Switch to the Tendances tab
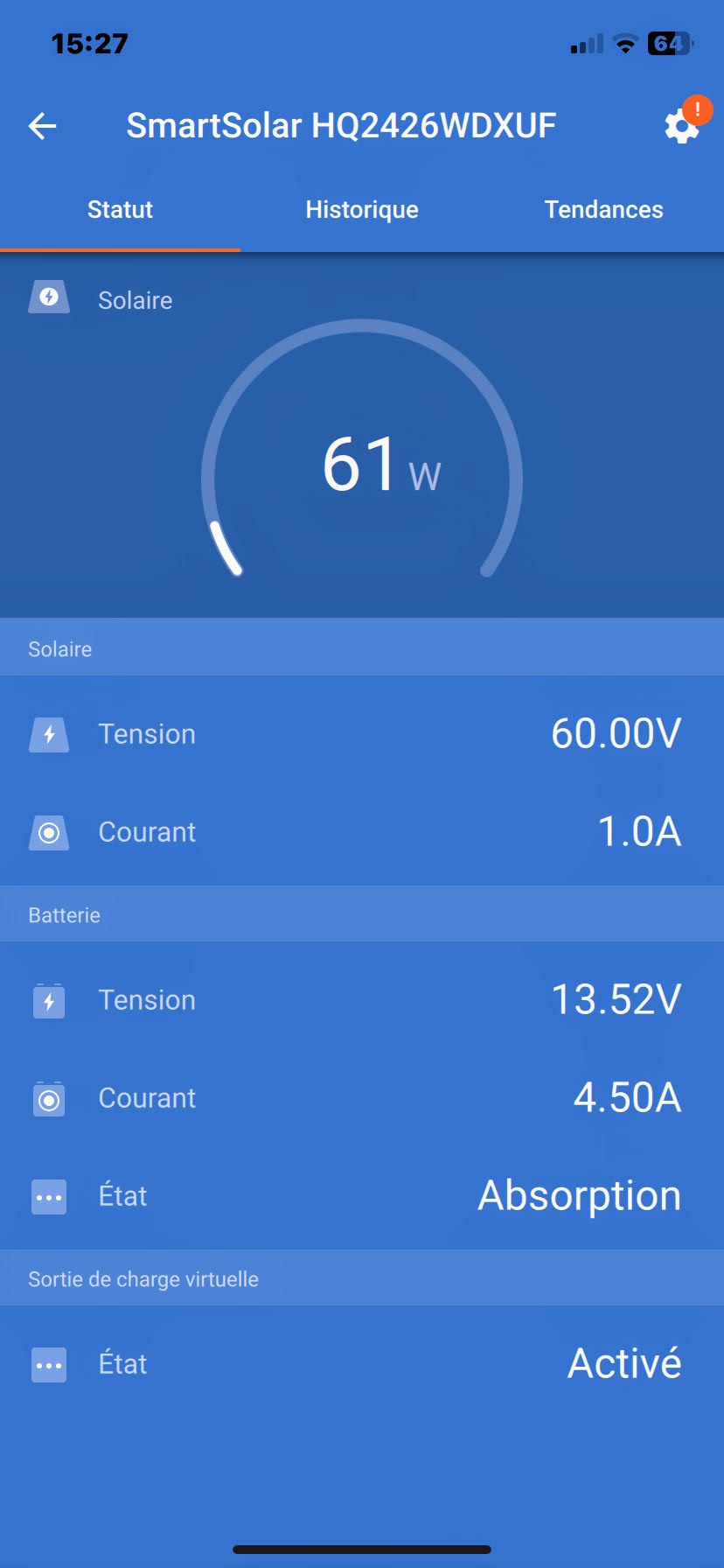 [x=603, y=210]
